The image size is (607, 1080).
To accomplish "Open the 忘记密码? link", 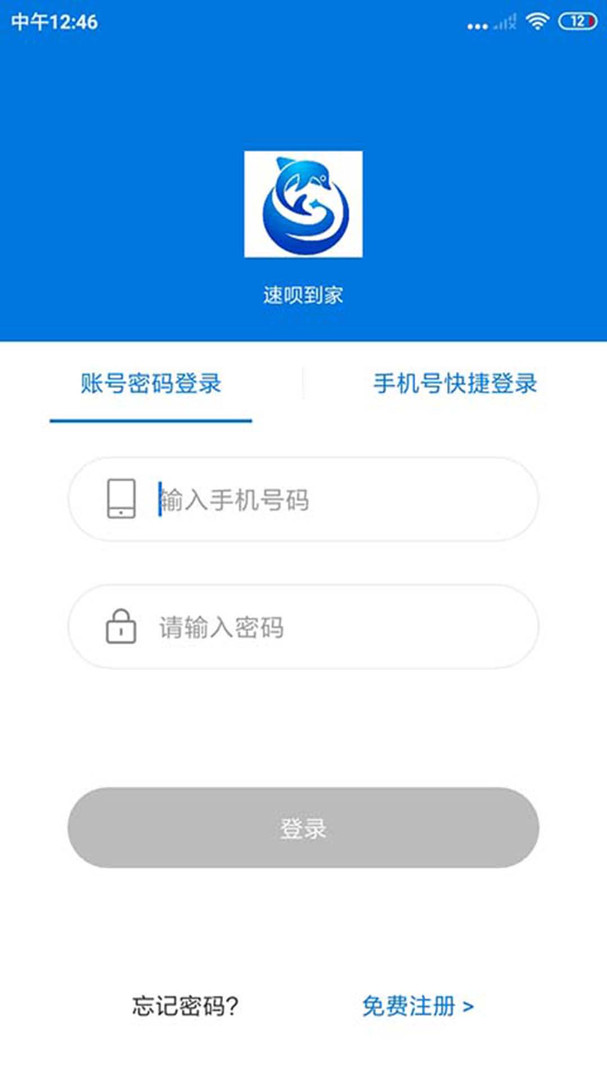I will (x=185, y=1006).
